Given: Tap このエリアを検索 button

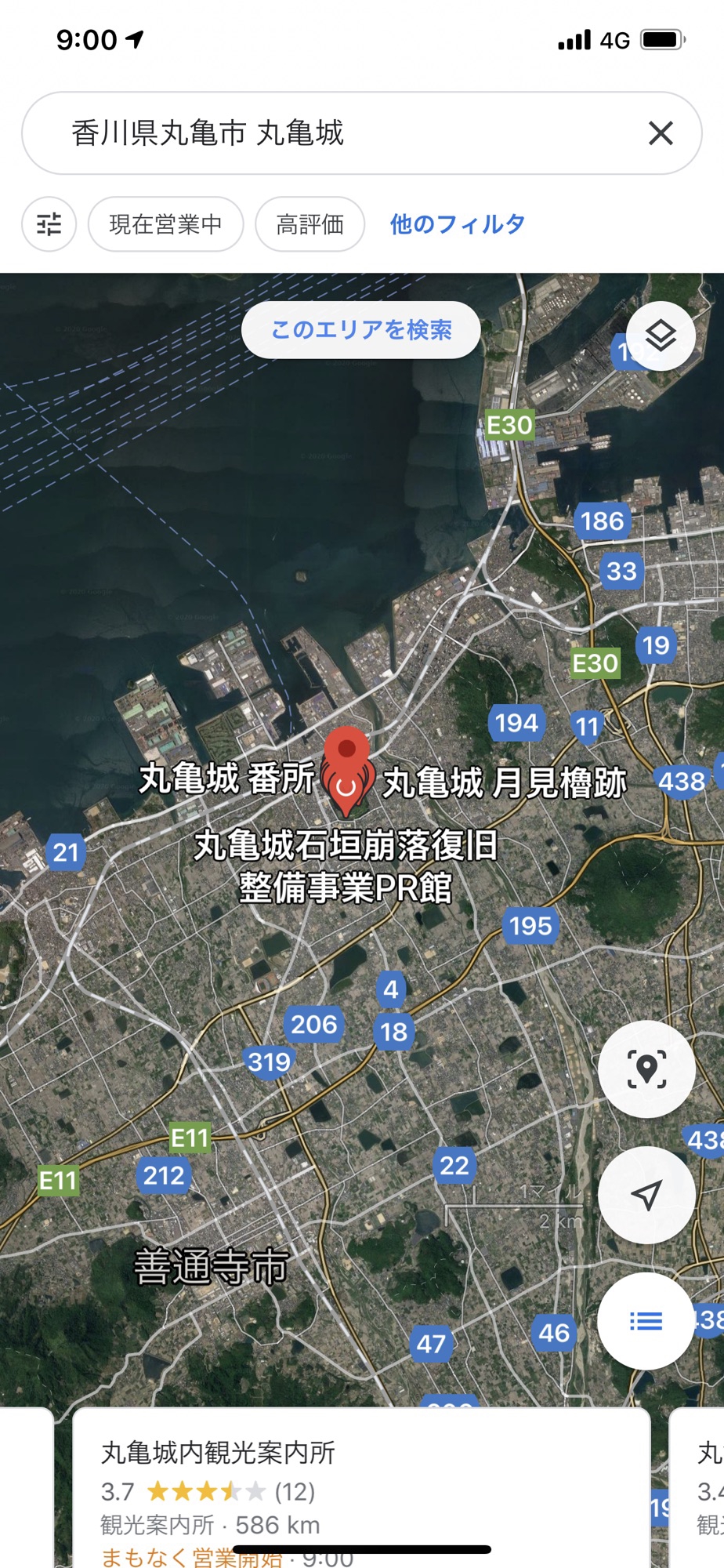Looking at the screenshot, I should (x=361, y=330).
